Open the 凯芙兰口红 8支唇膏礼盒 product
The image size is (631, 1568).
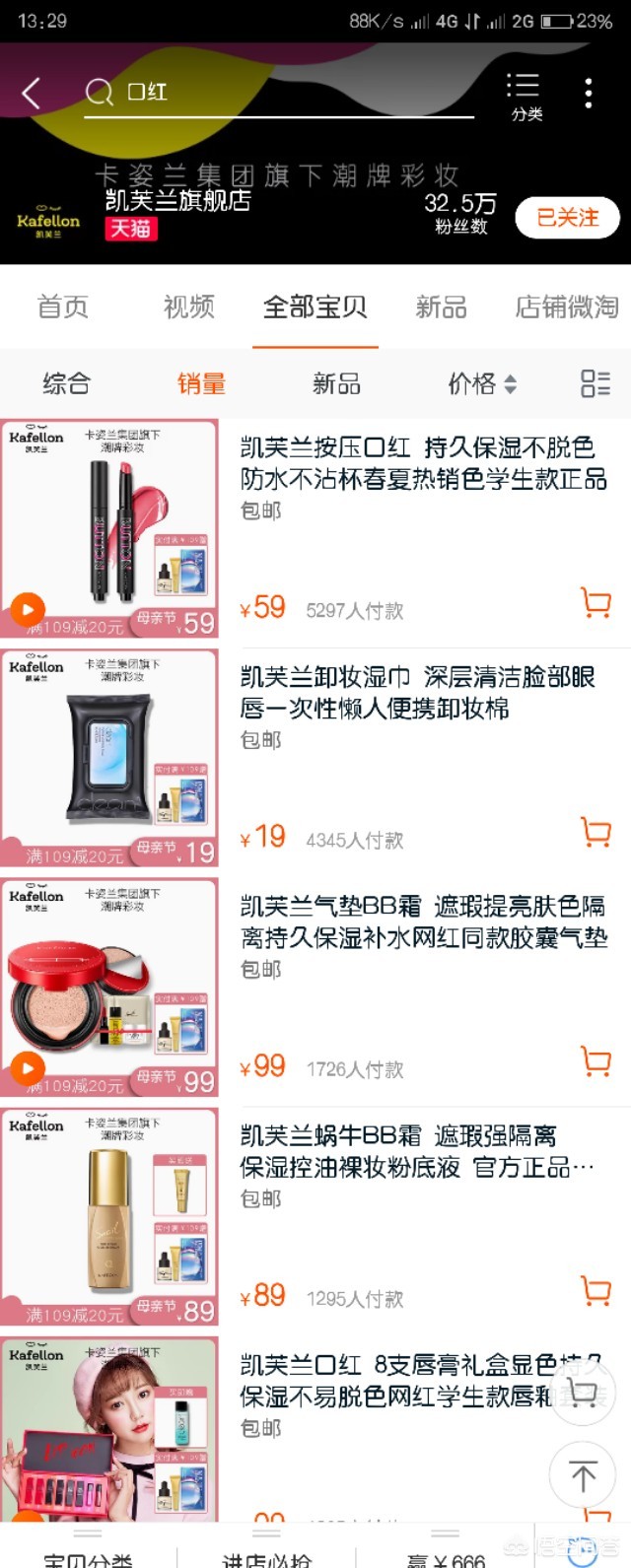(394, 1381)
